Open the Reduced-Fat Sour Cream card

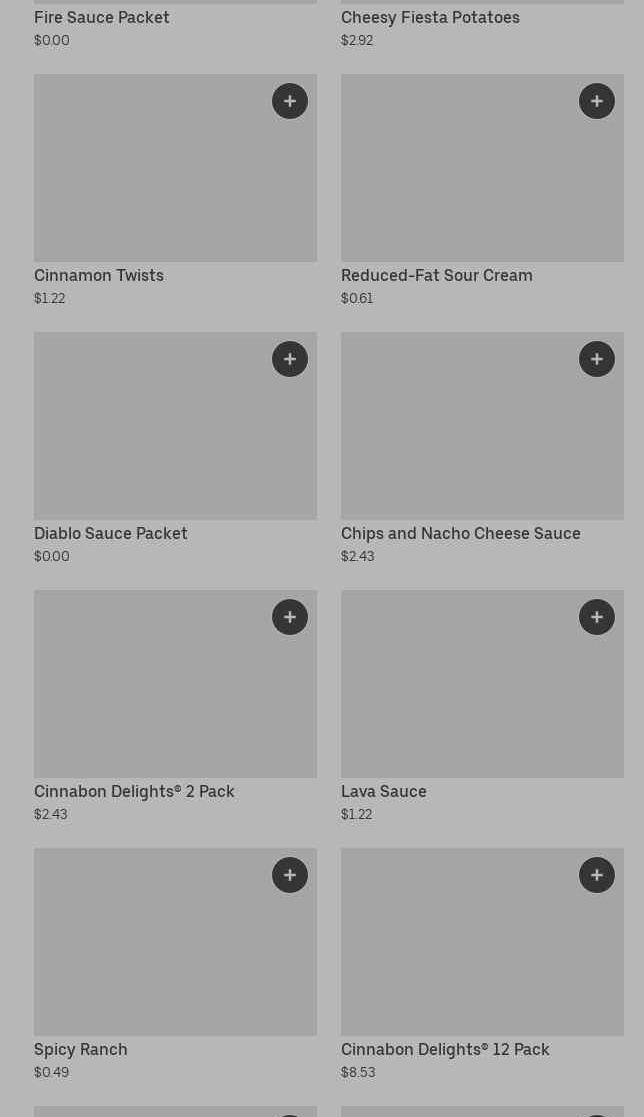[460, 180]
